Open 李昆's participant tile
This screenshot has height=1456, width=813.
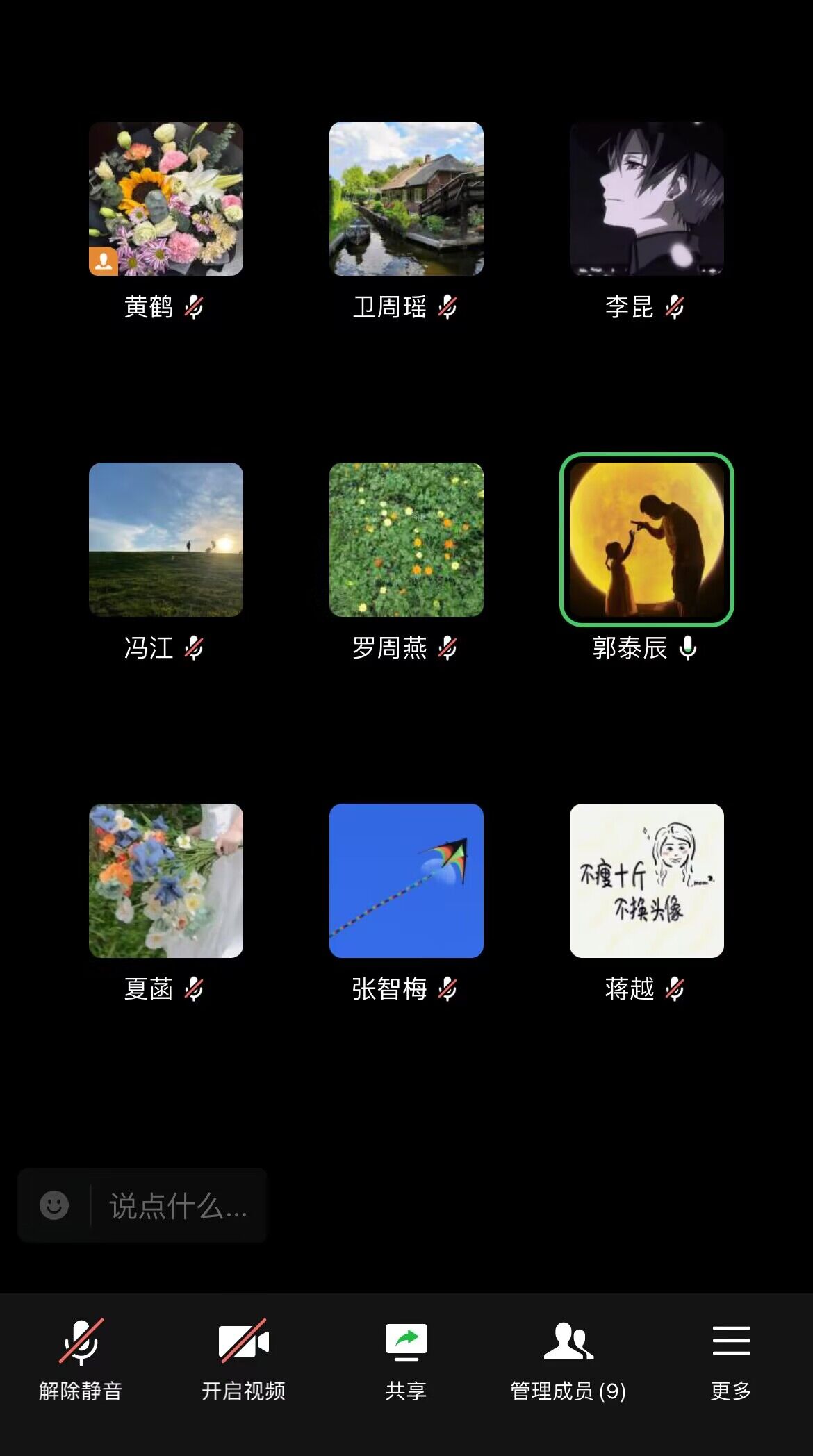point(647,199)
